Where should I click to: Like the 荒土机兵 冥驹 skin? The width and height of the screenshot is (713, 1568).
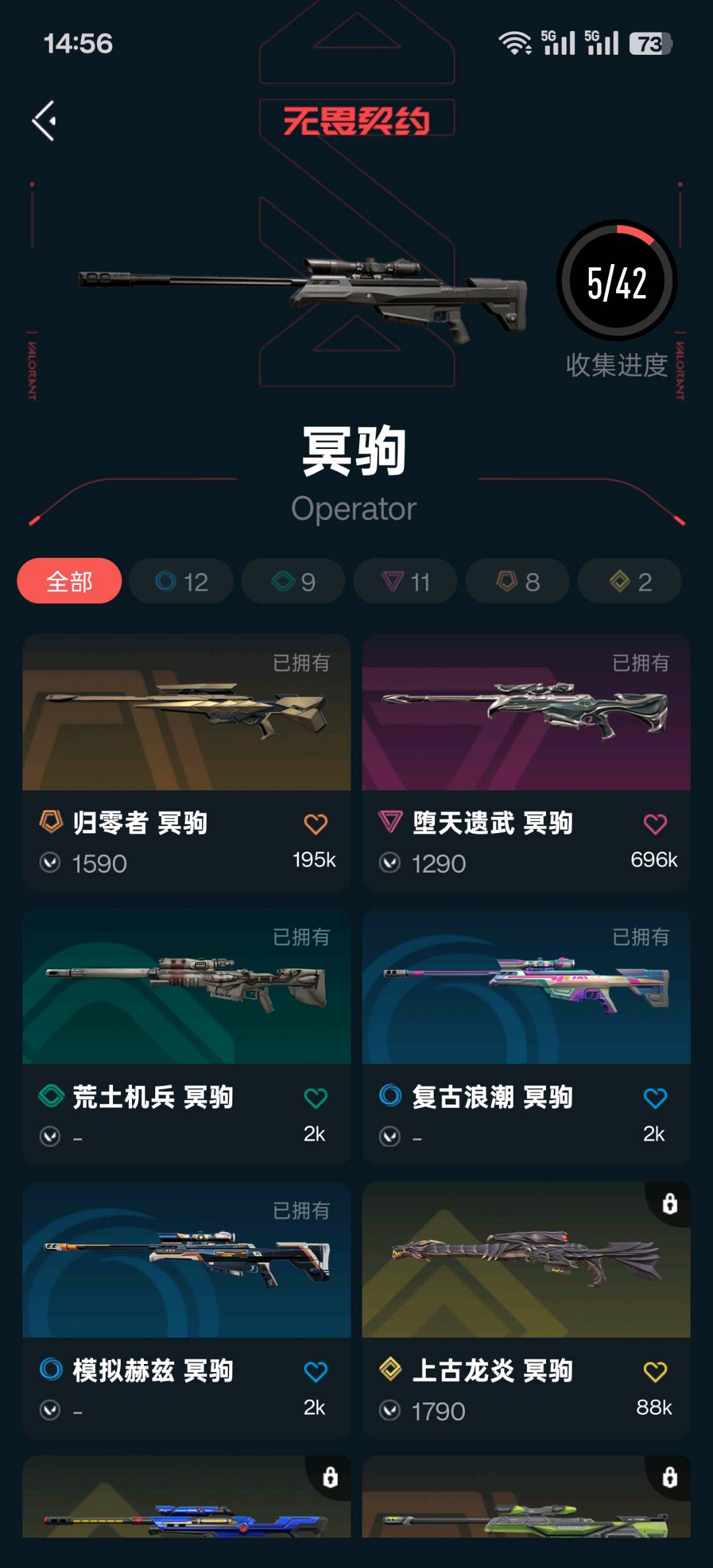(316, 1098)
